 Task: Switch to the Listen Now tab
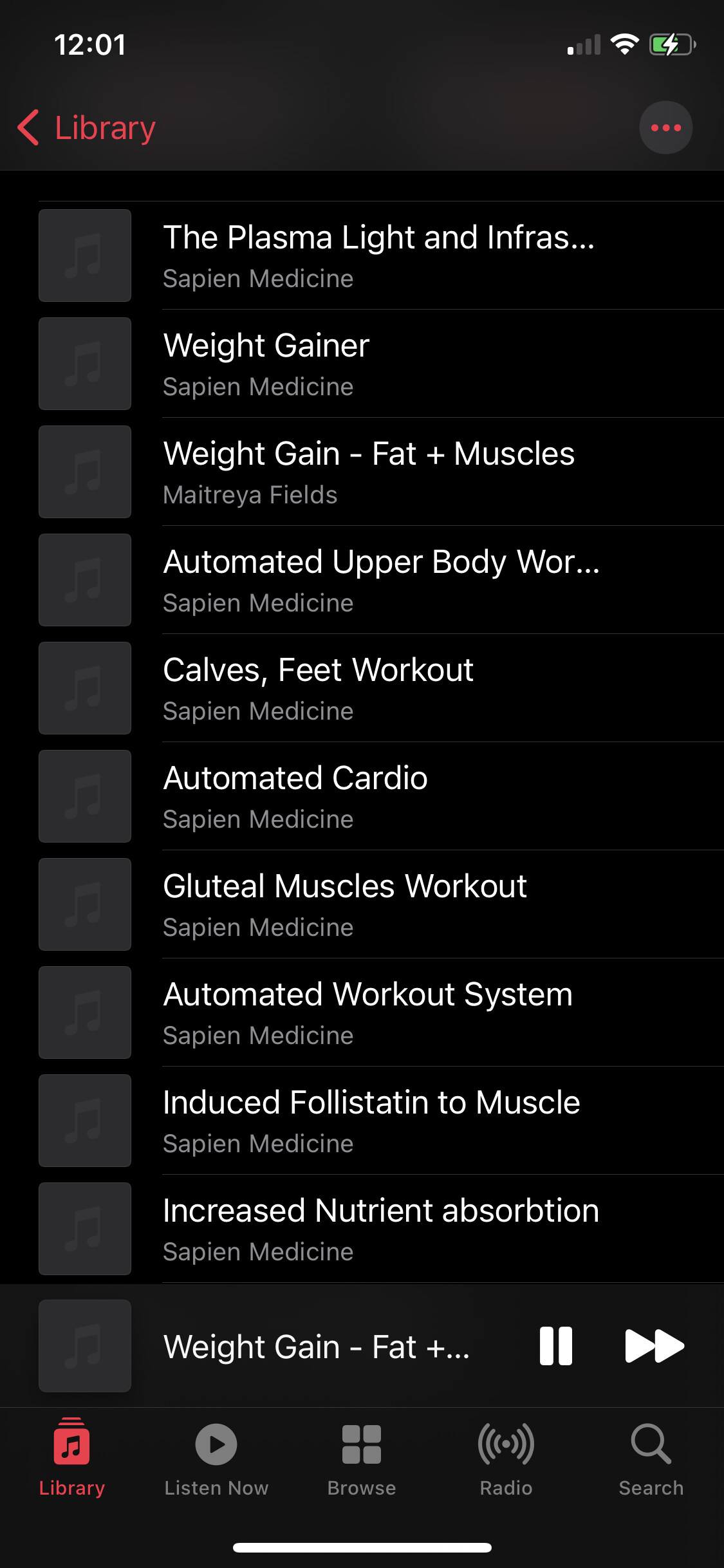pos(216,1459)
